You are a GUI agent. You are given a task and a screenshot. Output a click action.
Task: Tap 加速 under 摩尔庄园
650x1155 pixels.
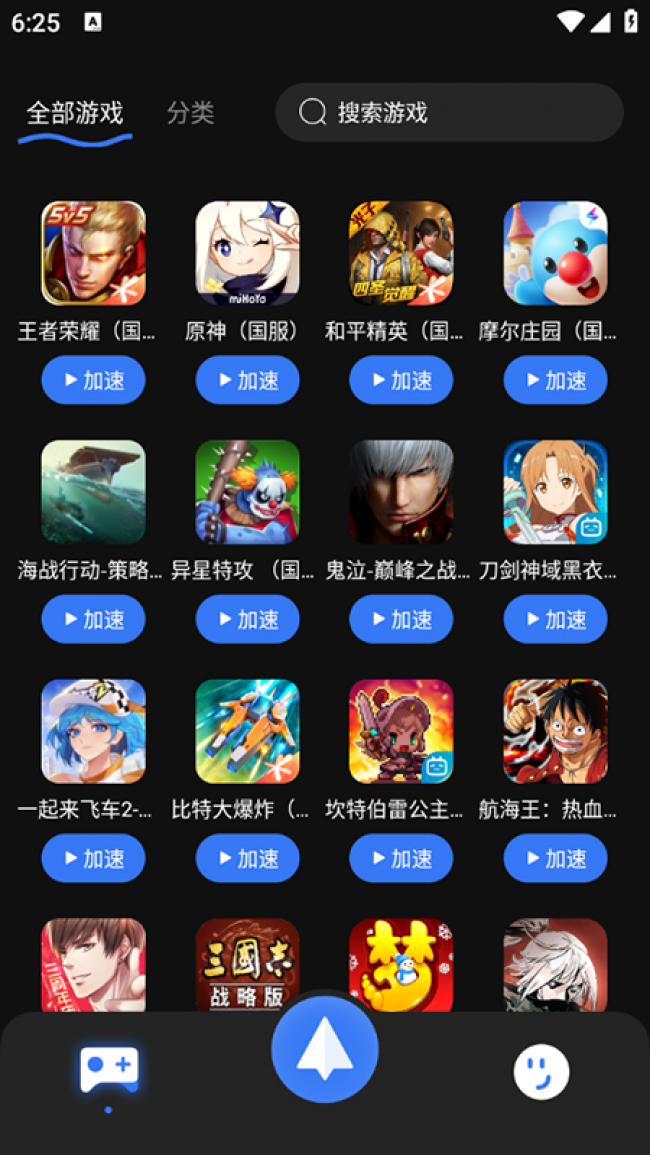coord(555,381)
